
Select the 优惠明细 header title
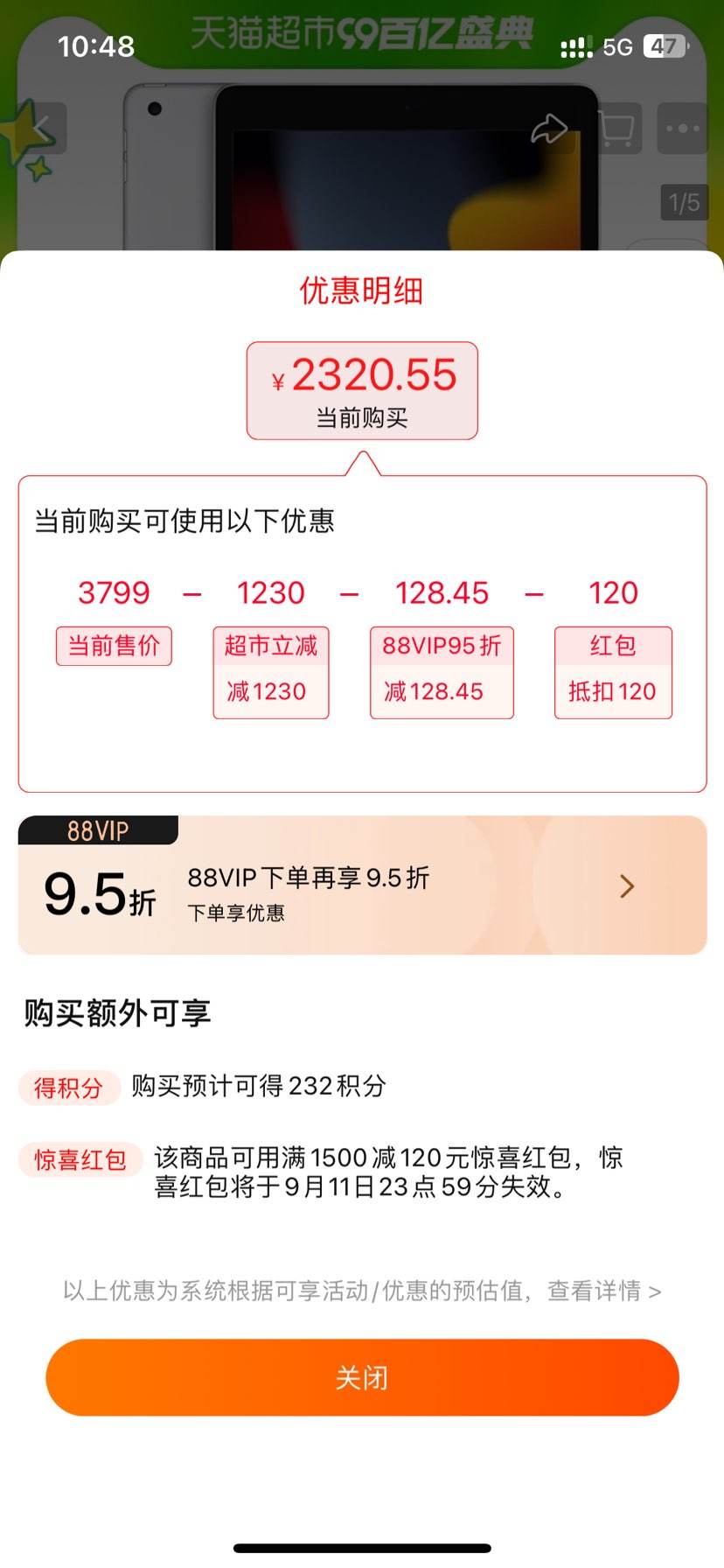pos(362,291)
